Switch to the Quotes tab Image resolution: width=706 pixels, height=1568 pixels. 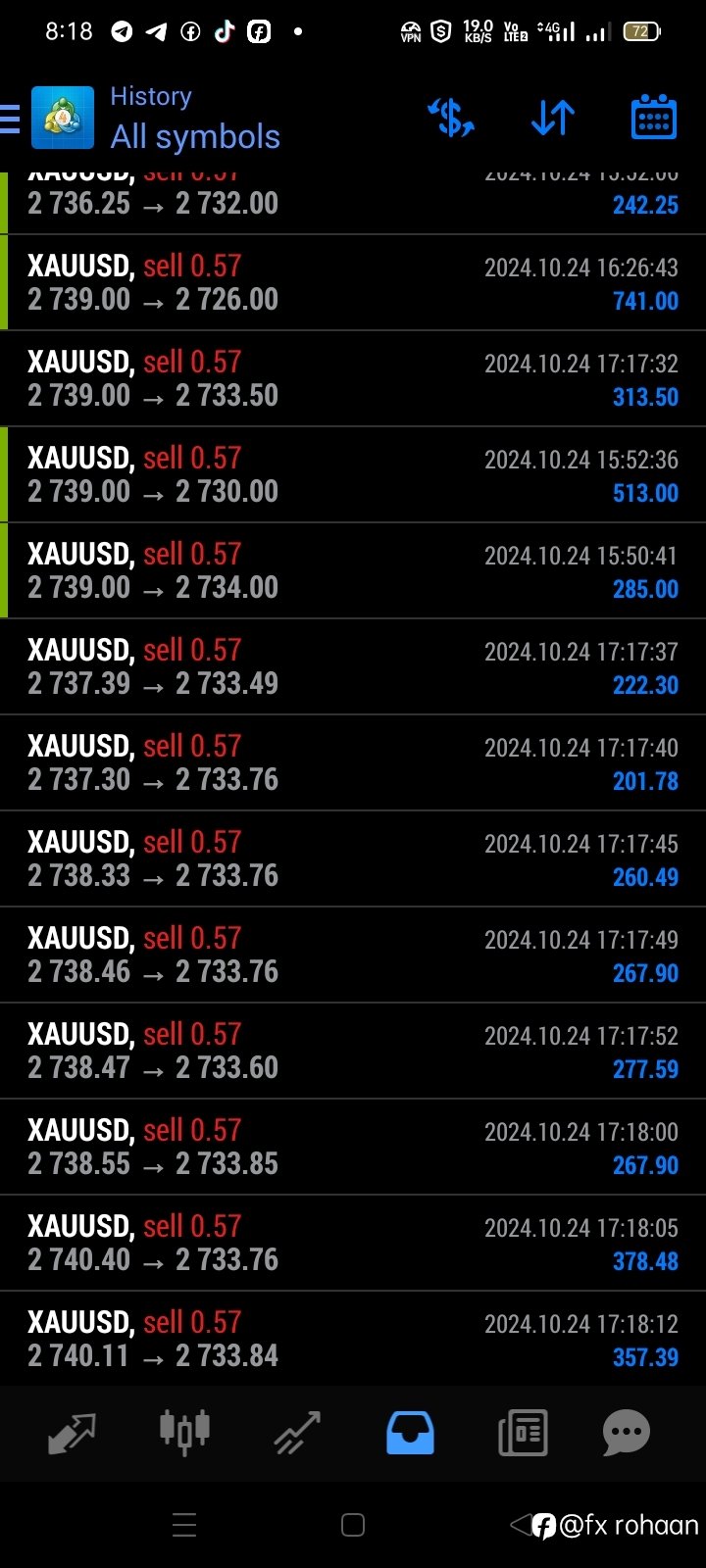[72, 1433]
